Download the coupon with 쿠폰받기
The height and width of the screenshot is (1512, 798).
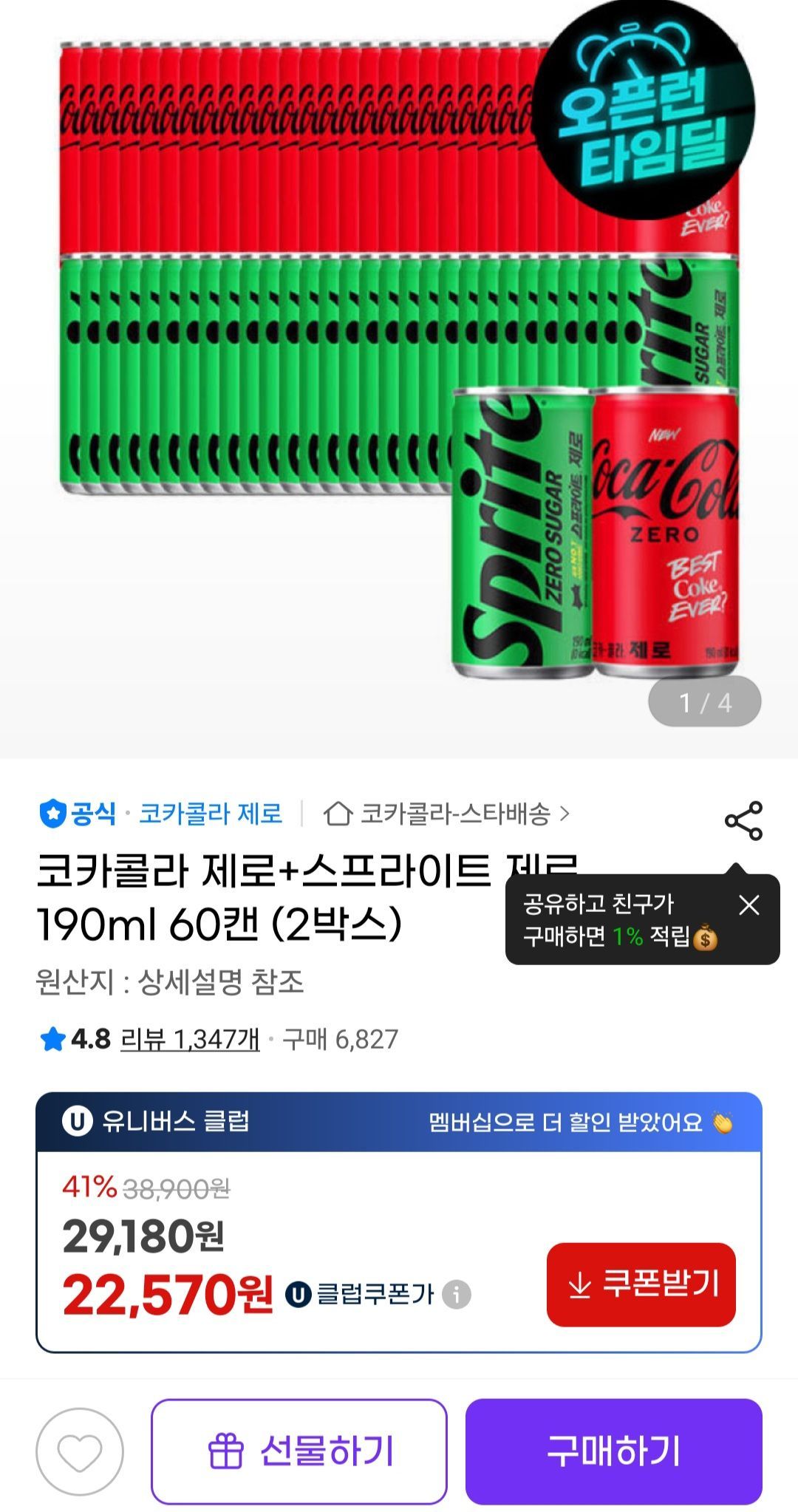[x=641, y=1284]
